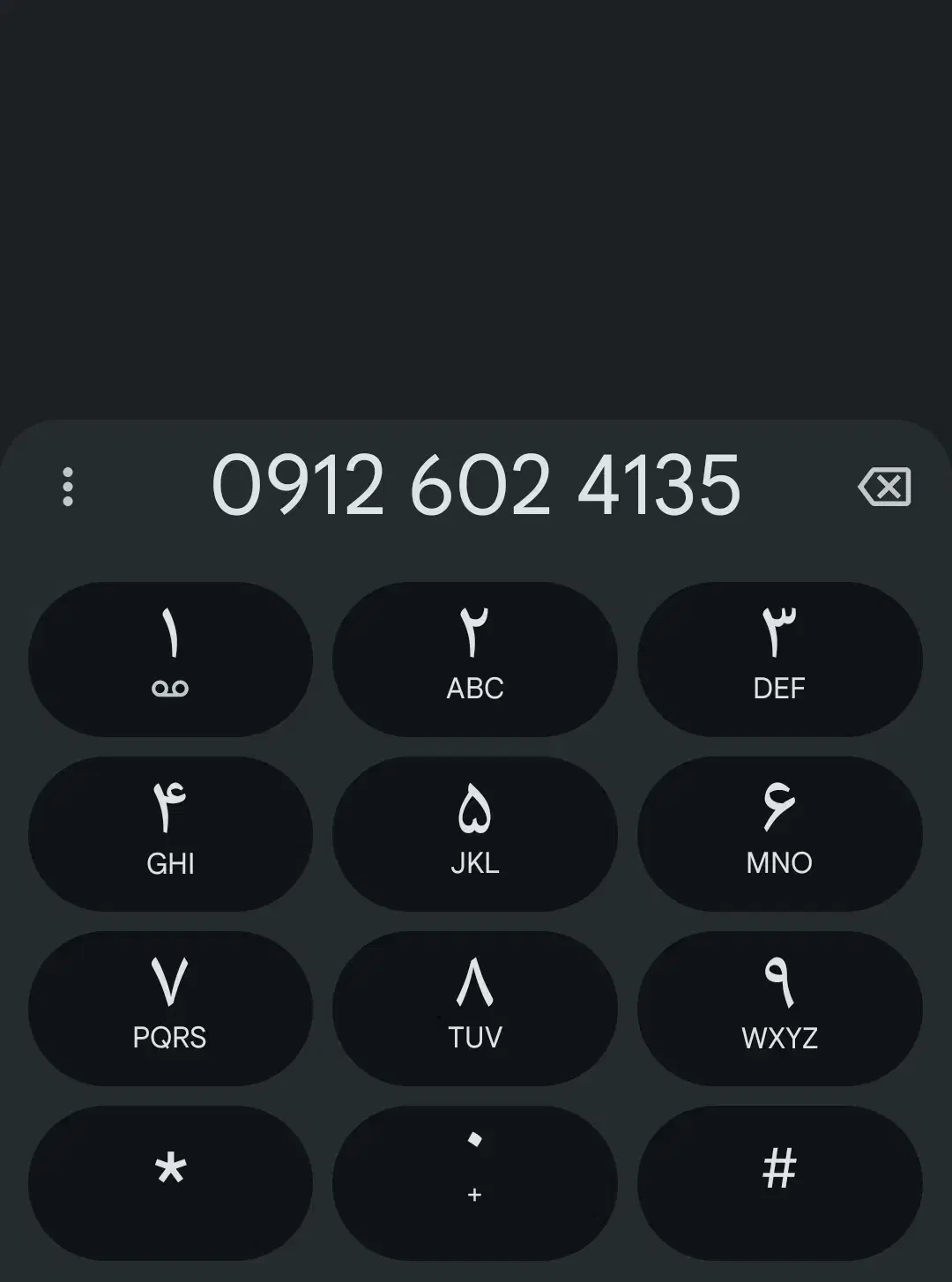Screen dimensions: 952x1282
Task: Dial the digit 1 voicemail key
Action: pyautogui.click(x=170, y=659)
